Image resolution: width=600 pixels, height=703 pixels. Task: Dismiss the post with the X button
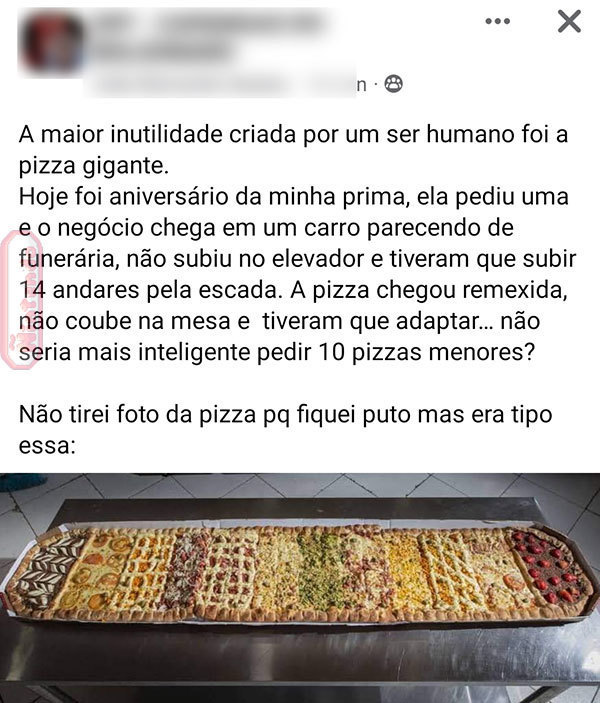569,21
